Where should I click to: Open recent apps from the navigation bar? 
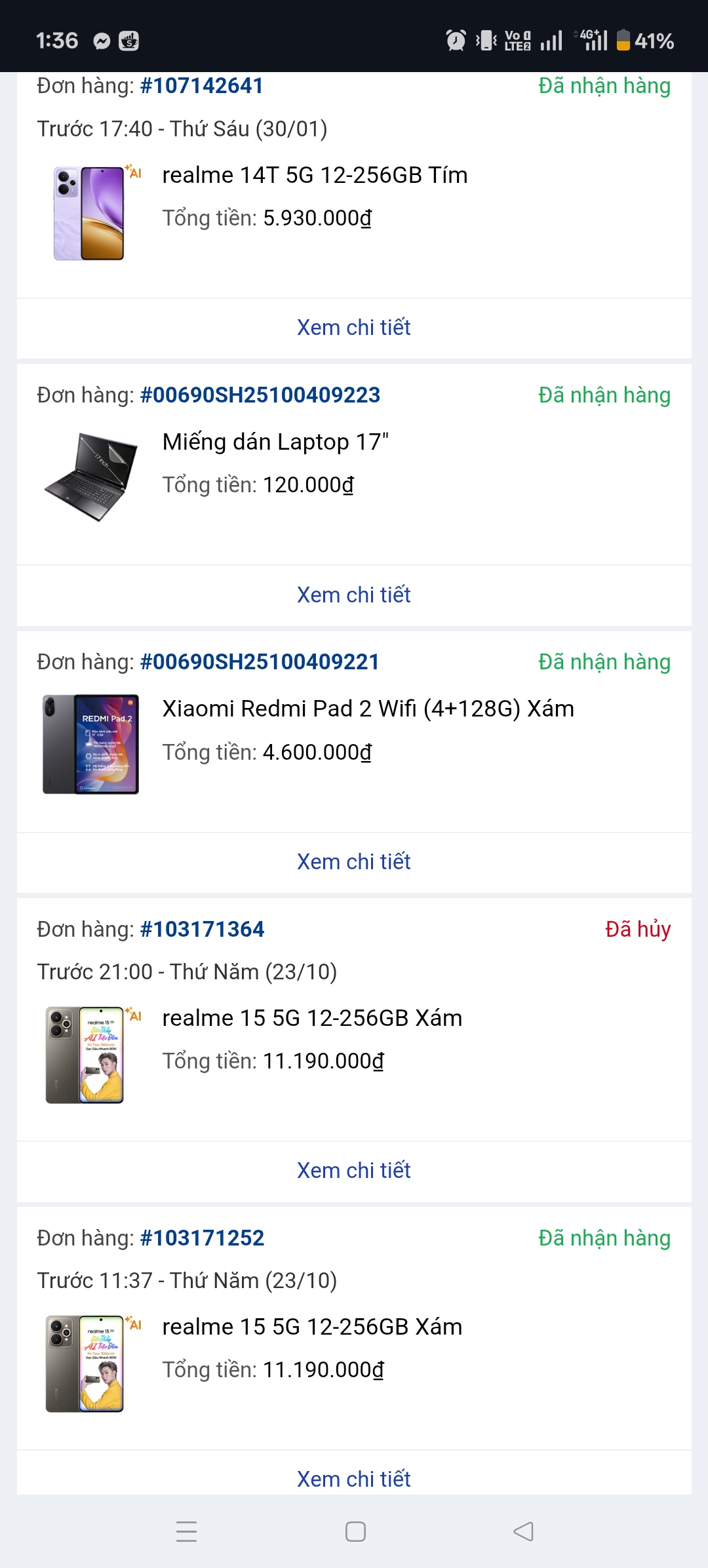pyautogui.click(x=187, y=1532)
